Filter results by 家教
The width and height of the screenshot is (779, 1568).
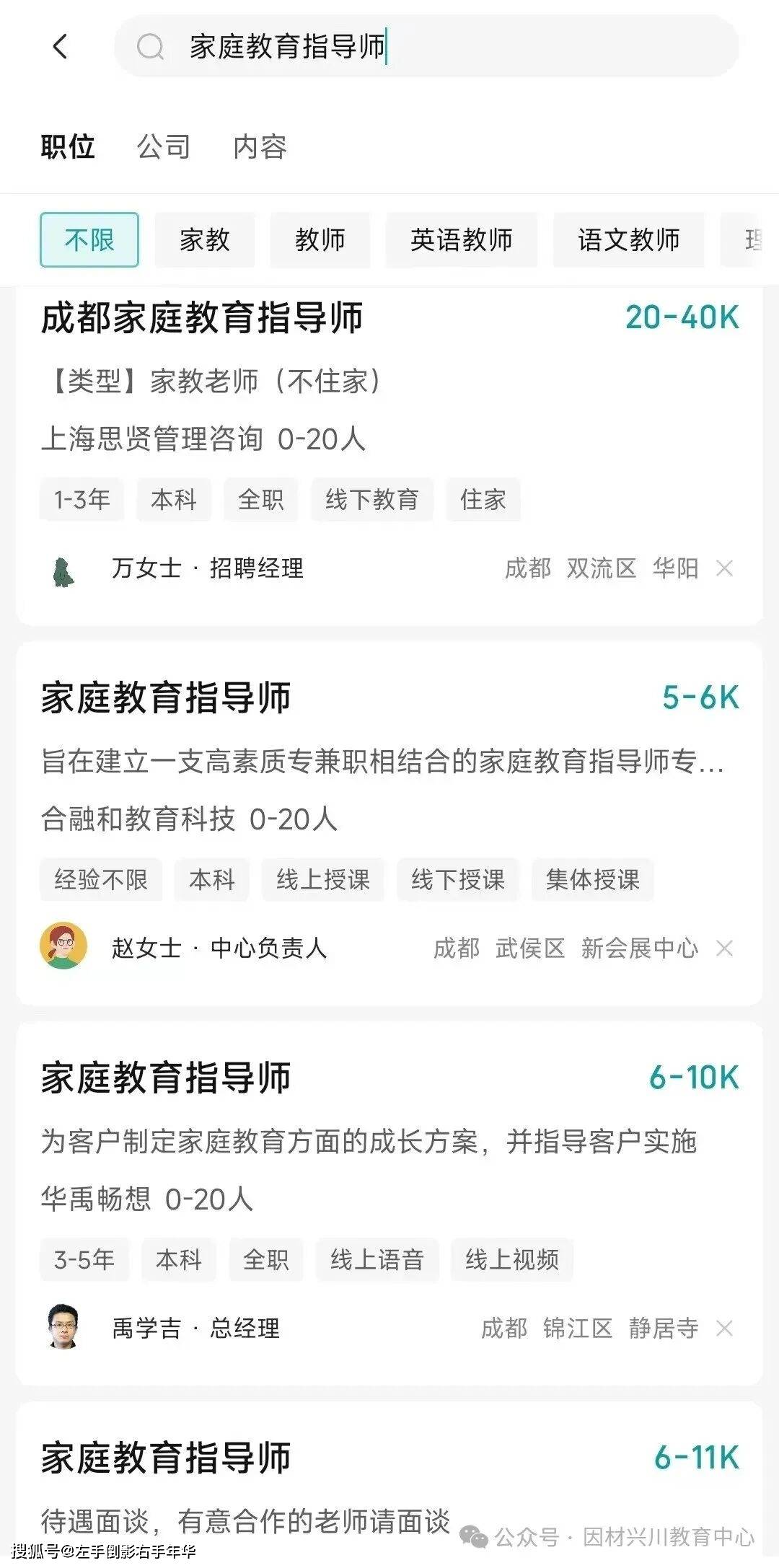(205, 240)
